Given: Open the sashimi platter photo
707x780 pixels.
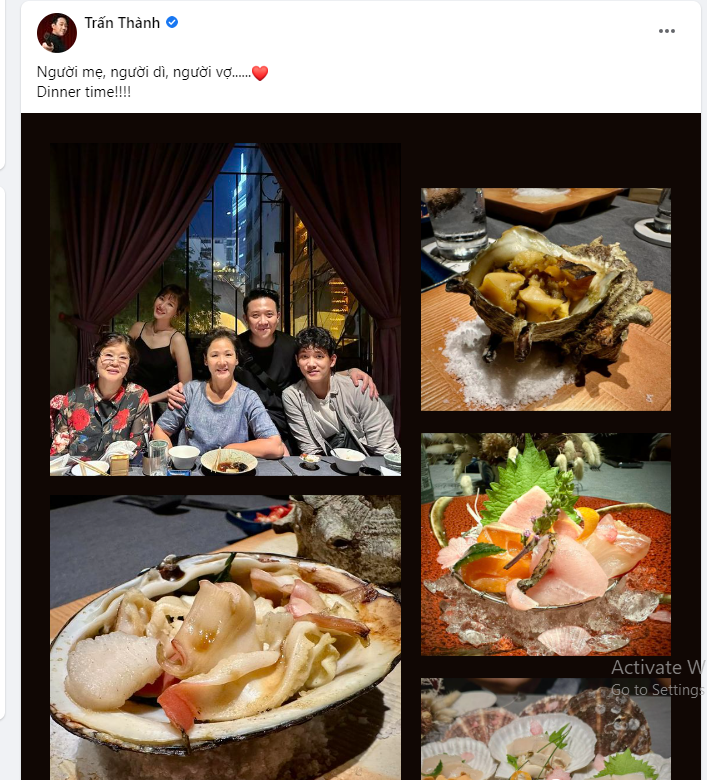Looking at the screenshot, I should pyautogui.click(x=545, y=543).
